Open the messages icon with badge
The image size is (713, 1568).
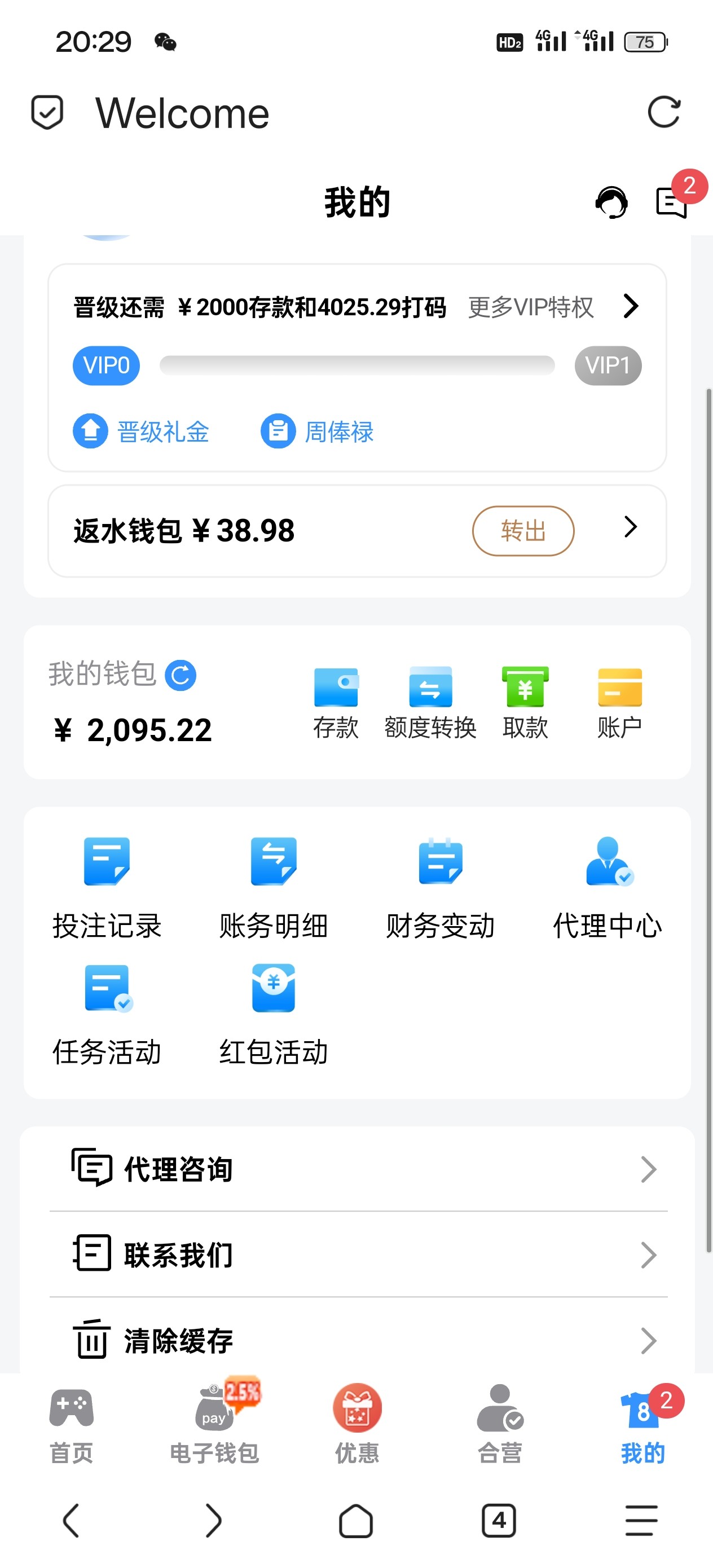click(x=672, y=202)
